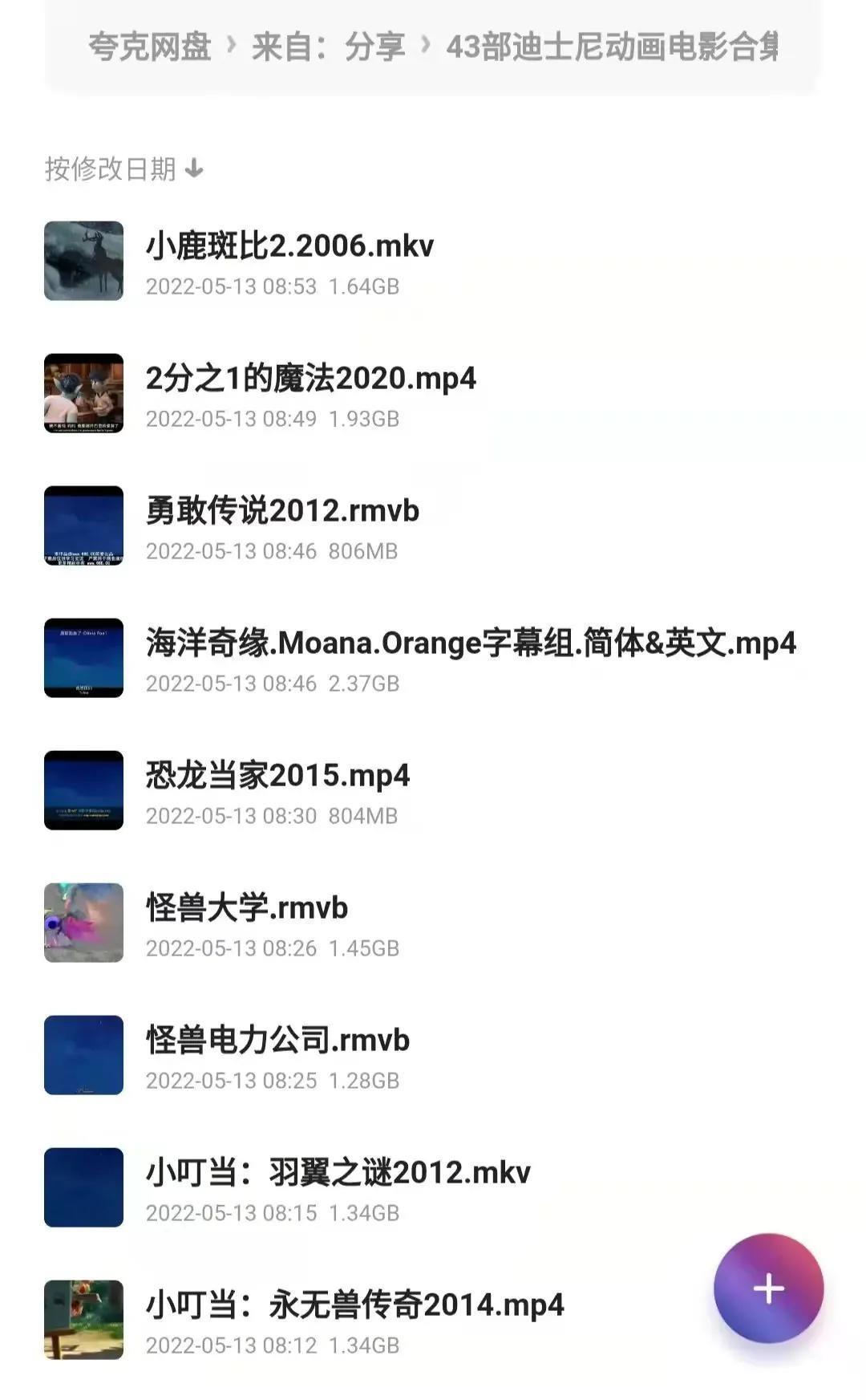The image size is (866, 1400).
Task: Open the file 小鹿斑比2.2006.mkv
Action: (x=289, y=246)
